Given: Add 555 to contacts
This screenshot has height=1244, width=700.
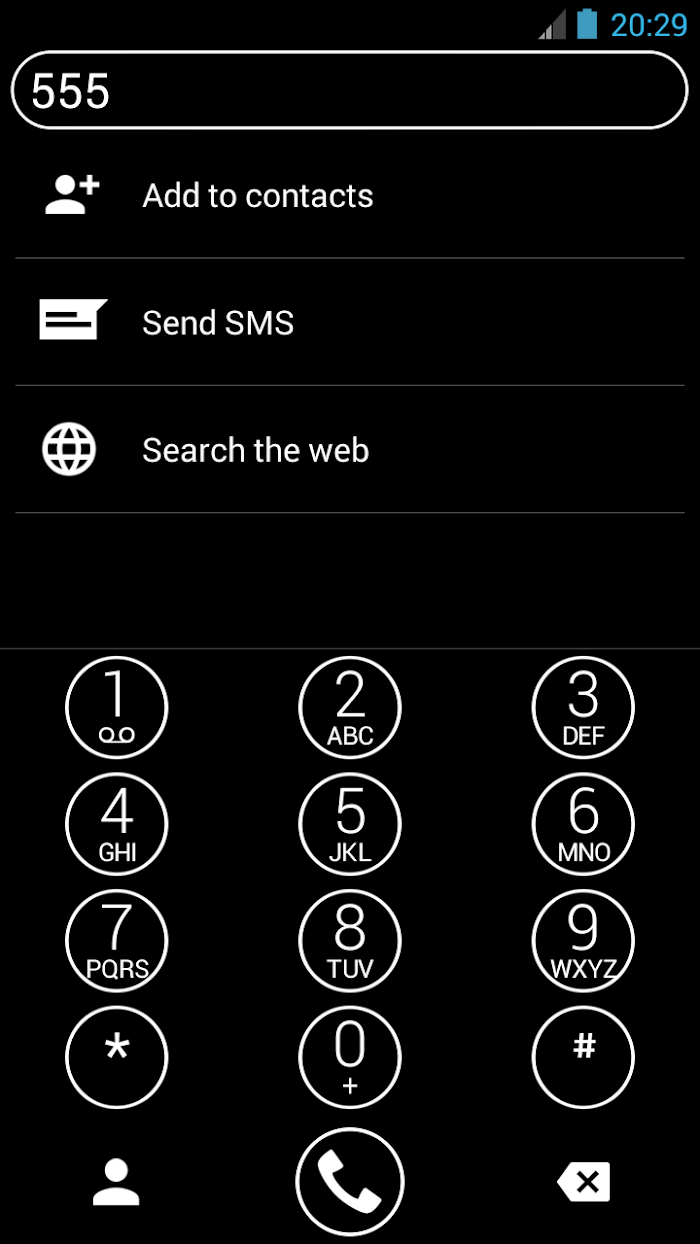Looking at the screenshot, I should tap(257, 196).
